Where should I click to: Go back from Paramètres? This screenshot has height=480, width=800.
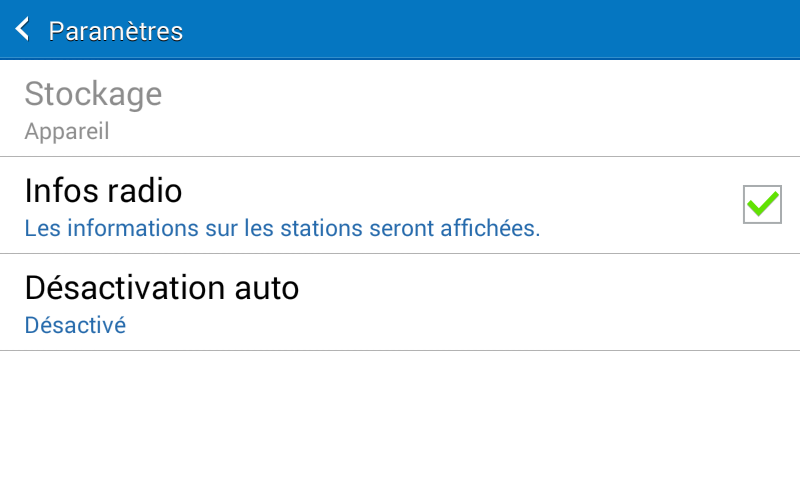coord(24,30)
